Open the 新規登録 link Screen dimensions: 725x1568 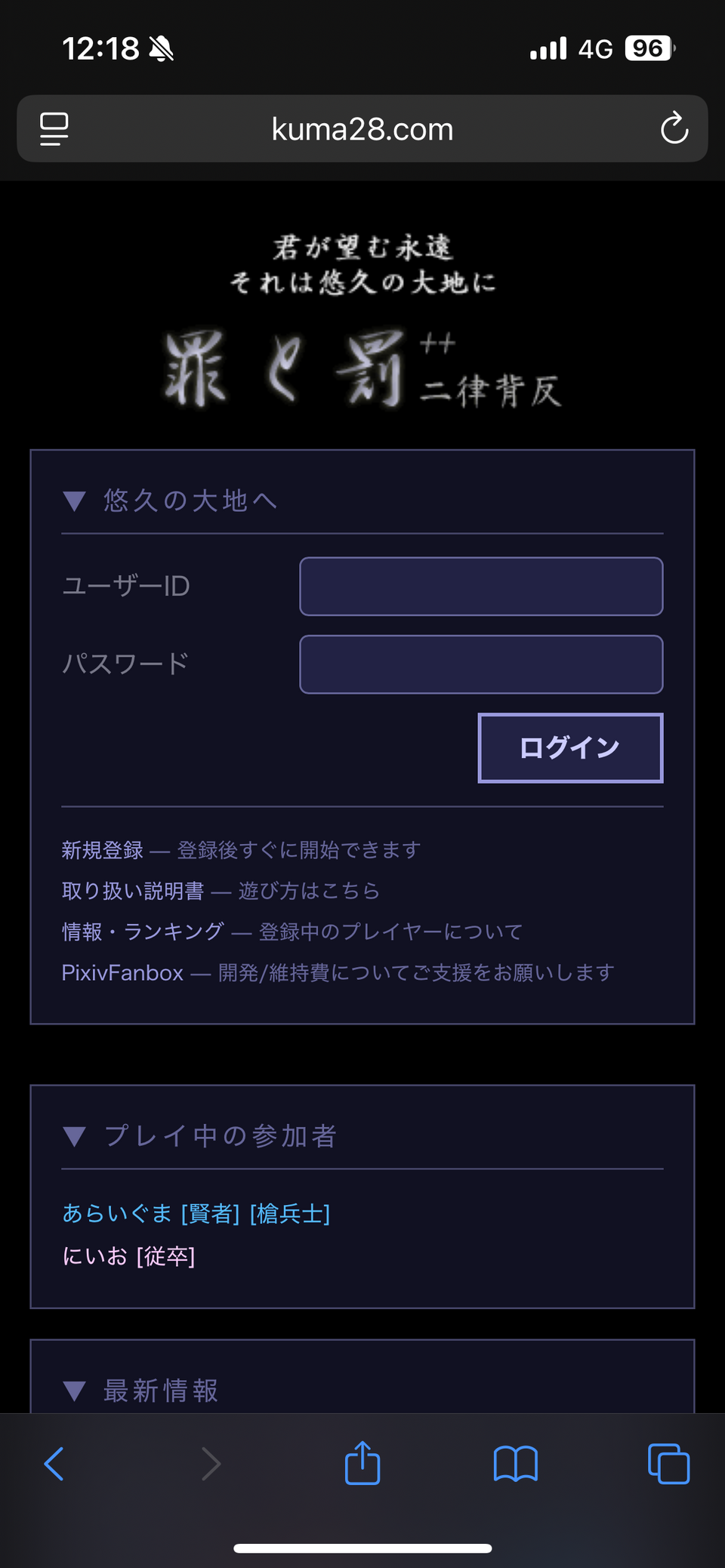[103, 850]
